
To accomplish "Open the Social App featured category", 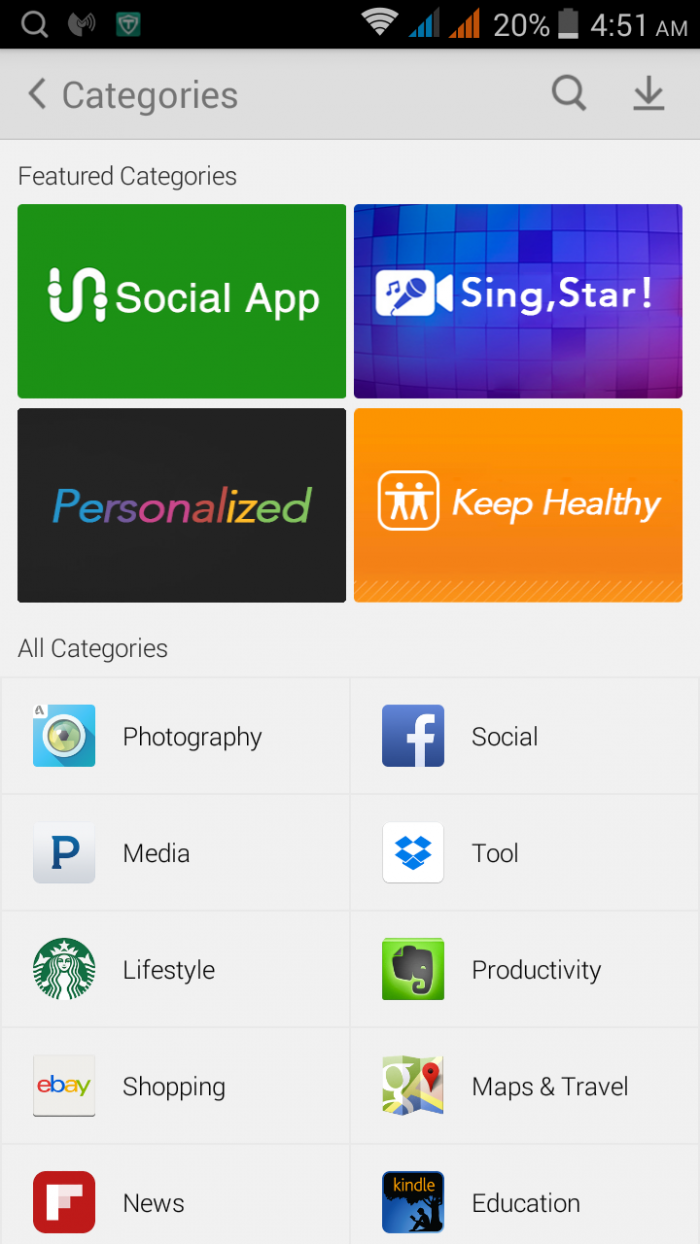I will point(182,301).
